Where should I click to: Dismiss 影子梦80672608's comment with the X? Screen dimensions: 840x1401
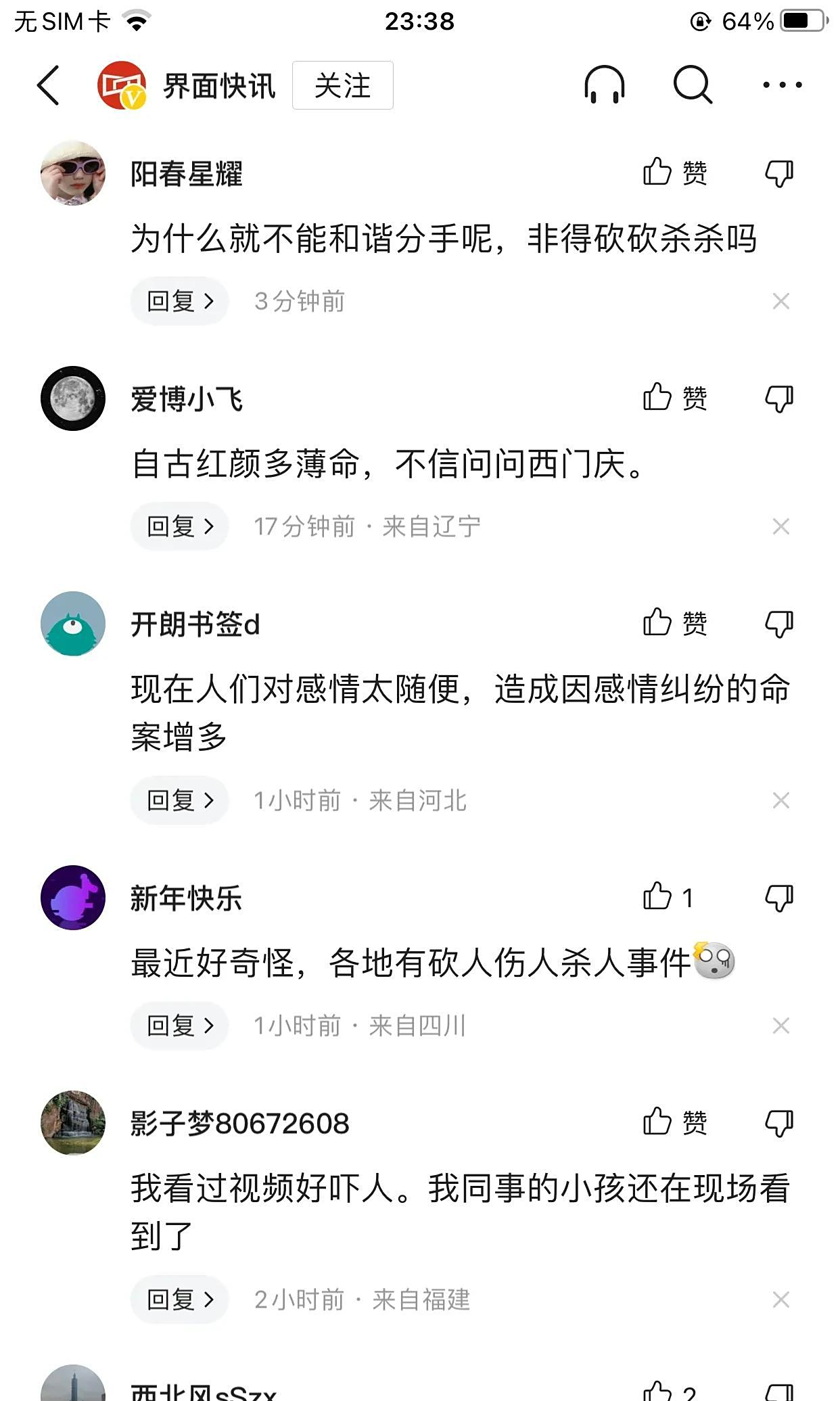pyautogui.click(x=781, y=1300)
